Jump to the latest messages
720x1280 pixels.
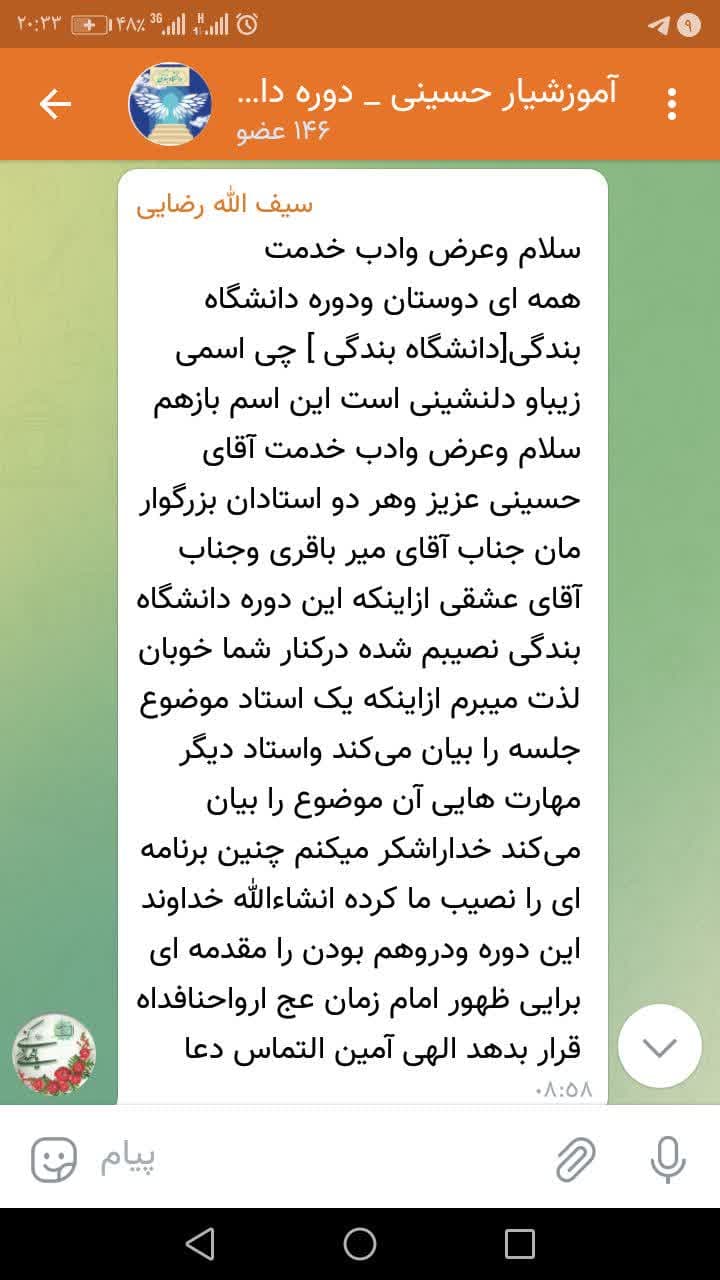click(660, 1046)
